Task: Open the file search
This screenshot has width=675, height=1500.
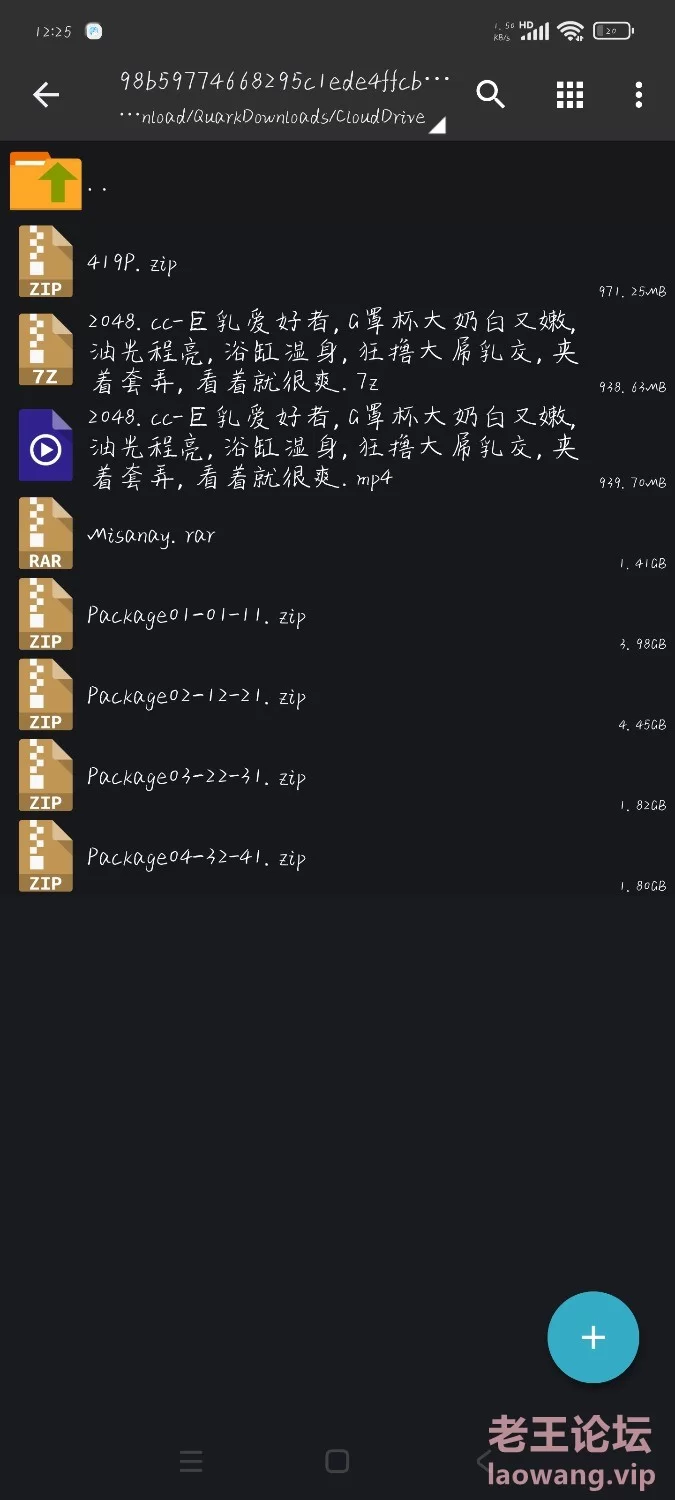Action: (490, 95)
